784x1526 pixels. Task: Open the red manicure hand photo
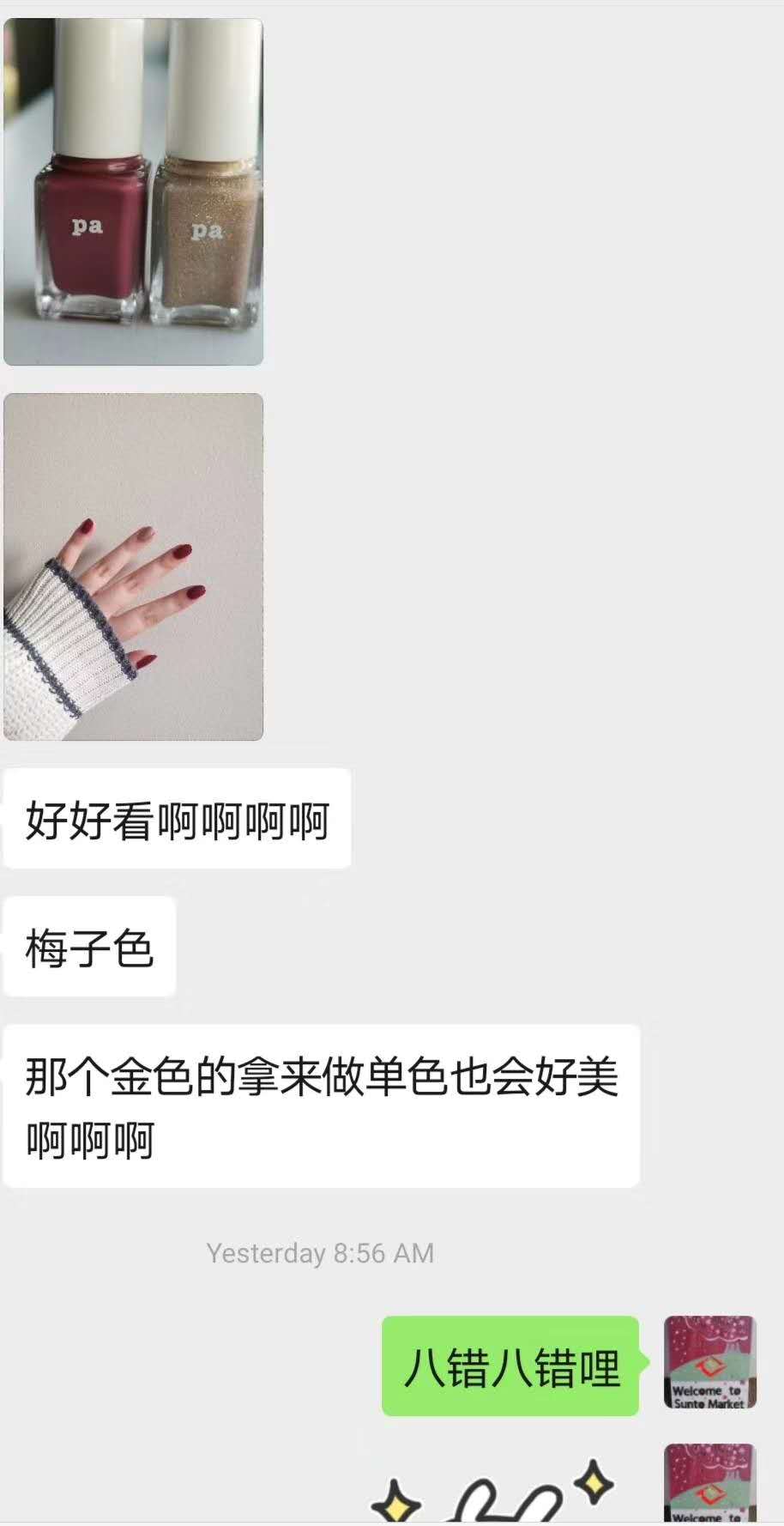click(133, 566)
